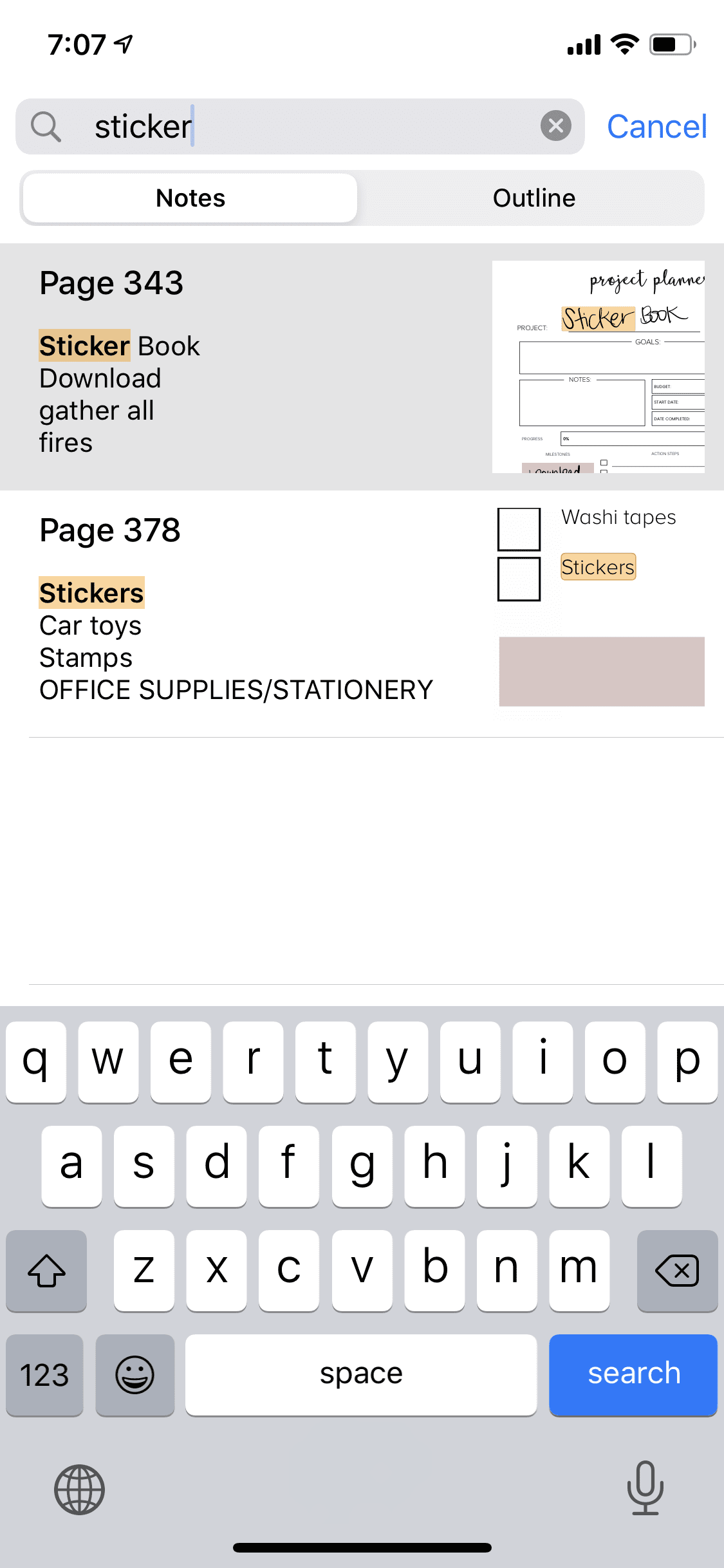Viewport: 724px width, 1568px height.
Task: Open the Page 343 Sticker Book result
Action: 362,367
